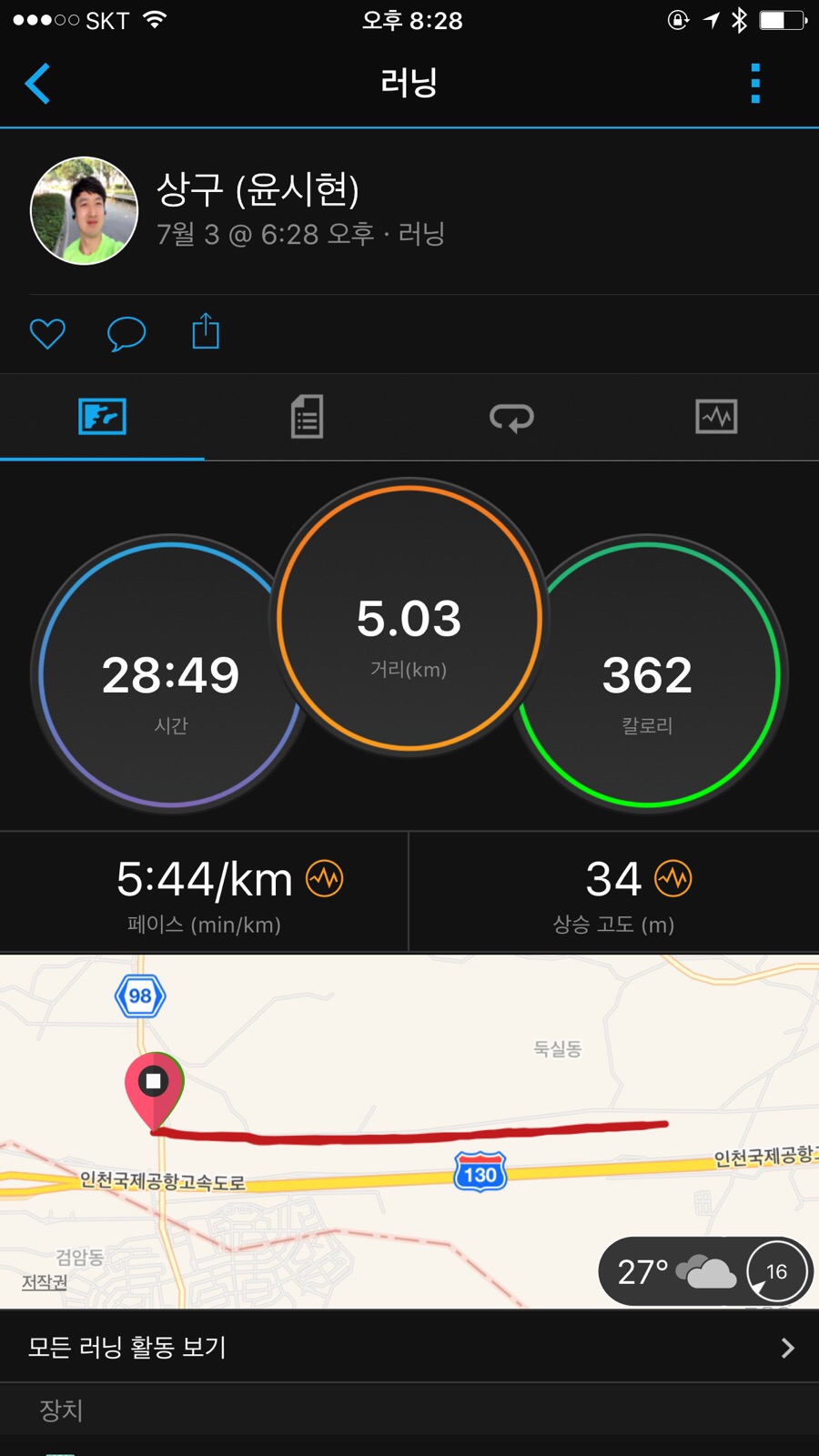Switch to the details list tab
The width and height of the screenshot is (819, 1456).
(307, 417)
